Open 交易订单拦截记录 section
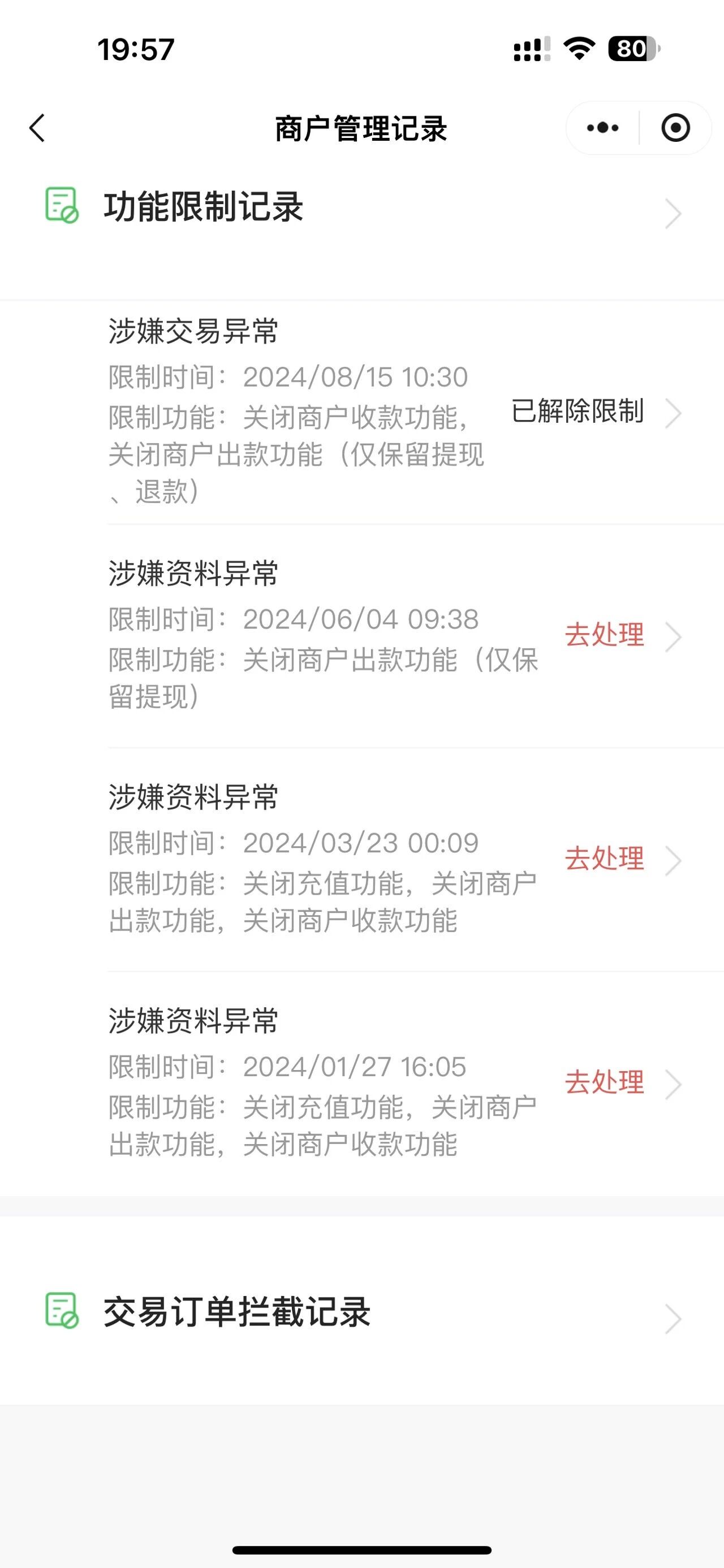The height and width of the screenshot is (1568, 724). 361,1313
